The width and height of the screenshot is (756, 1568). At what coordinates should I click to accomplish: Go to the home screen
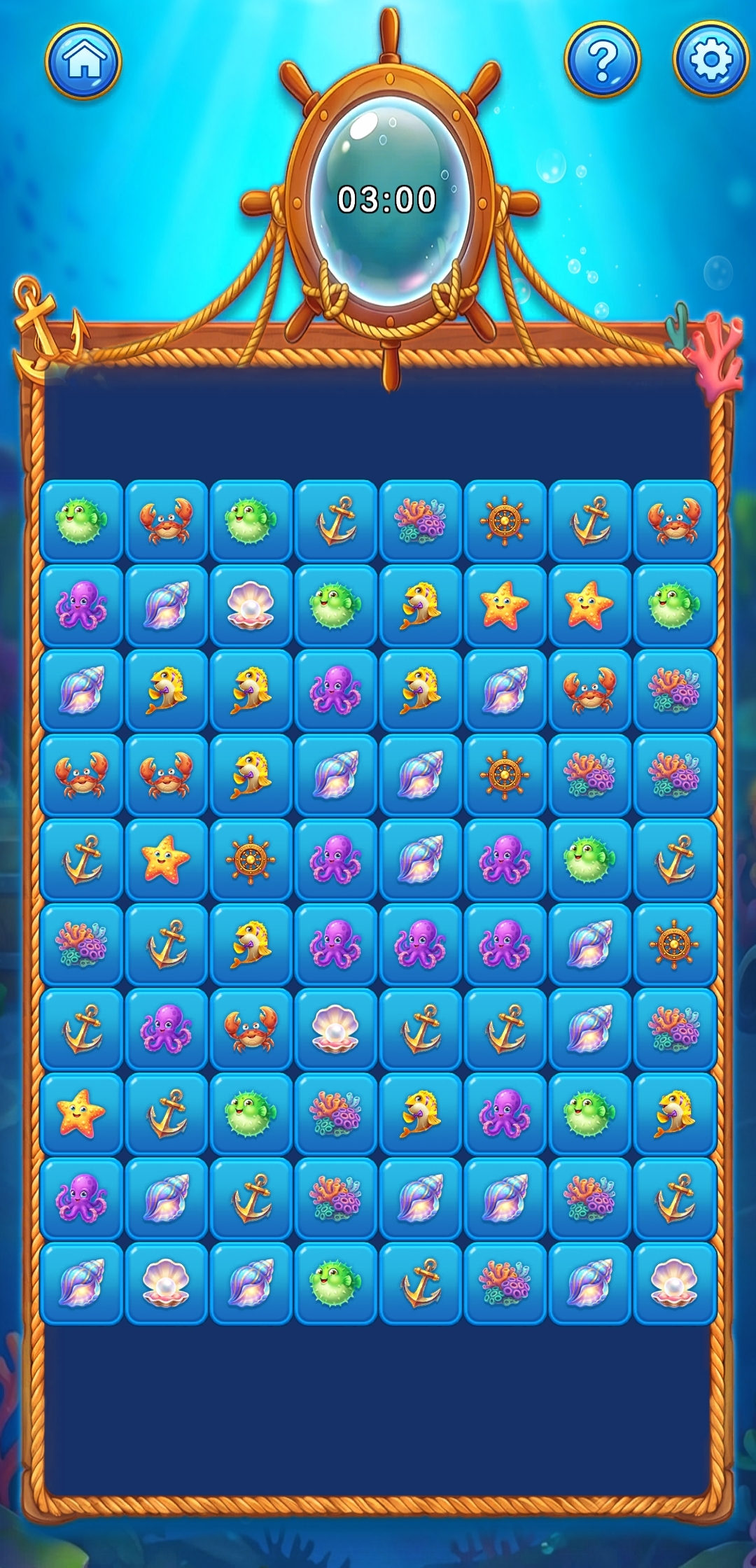pos(83,61)
